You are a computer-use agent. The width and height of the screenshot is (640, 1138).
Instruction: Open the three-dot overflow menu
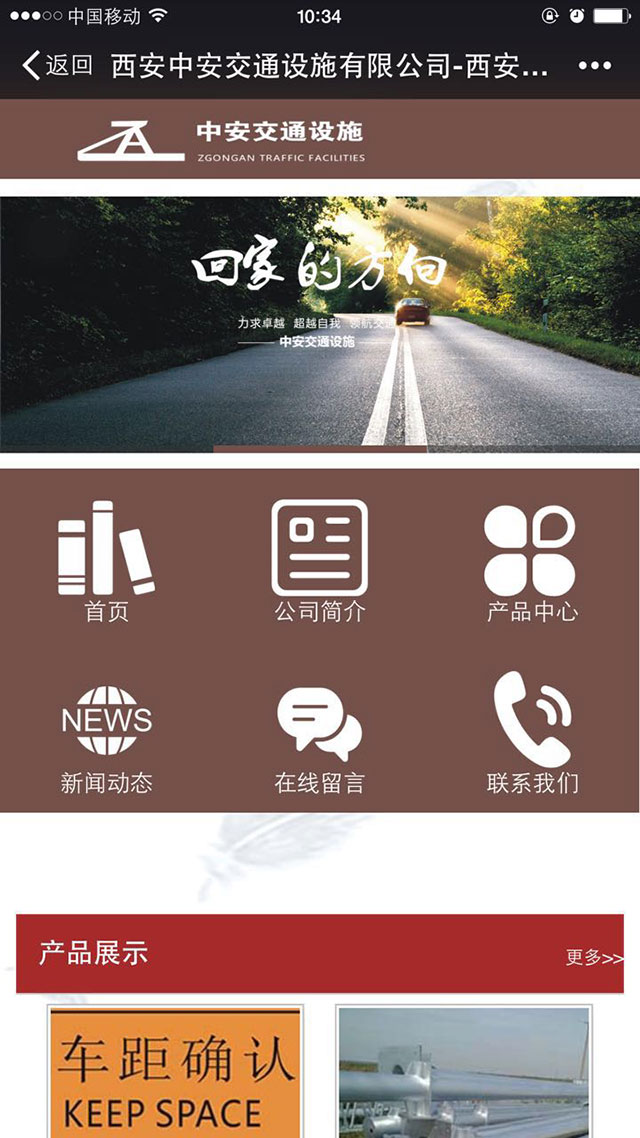coord(594,66)
